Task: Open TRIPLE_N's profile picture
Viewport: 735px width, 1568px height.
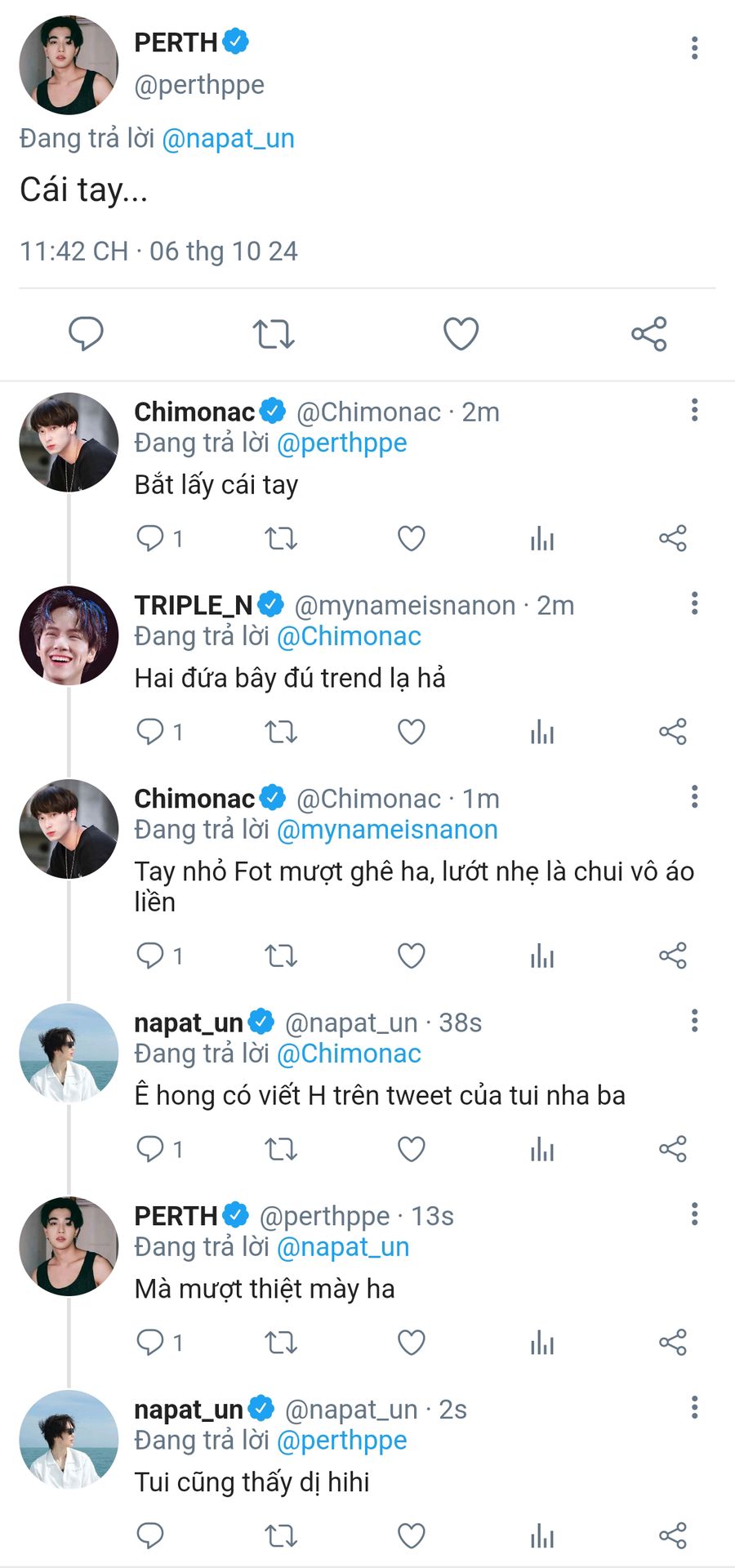Action: 69,635
